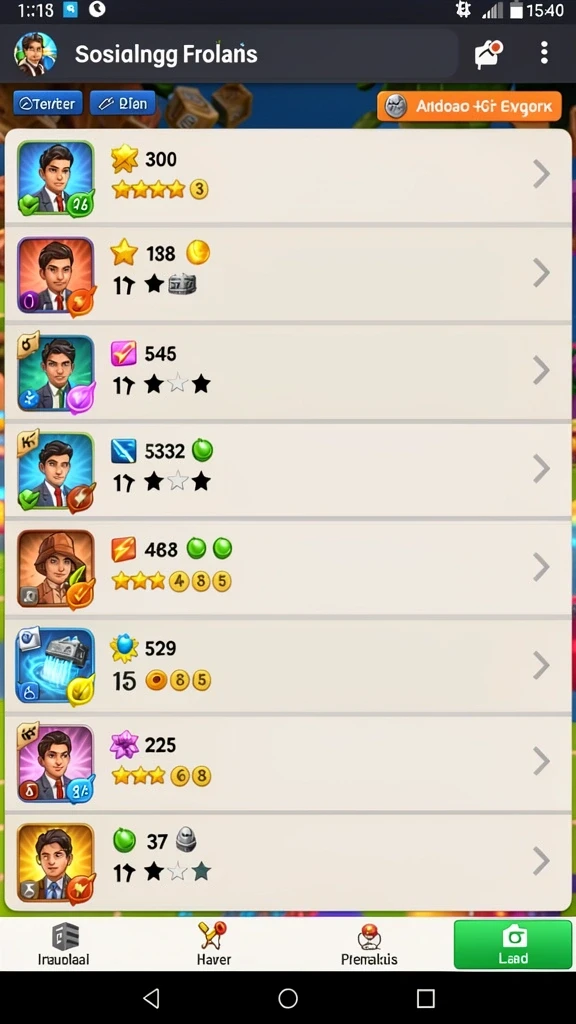Go back using the system back button
576x1024 pixels.
pyautogui.click(x=151, y=997)
